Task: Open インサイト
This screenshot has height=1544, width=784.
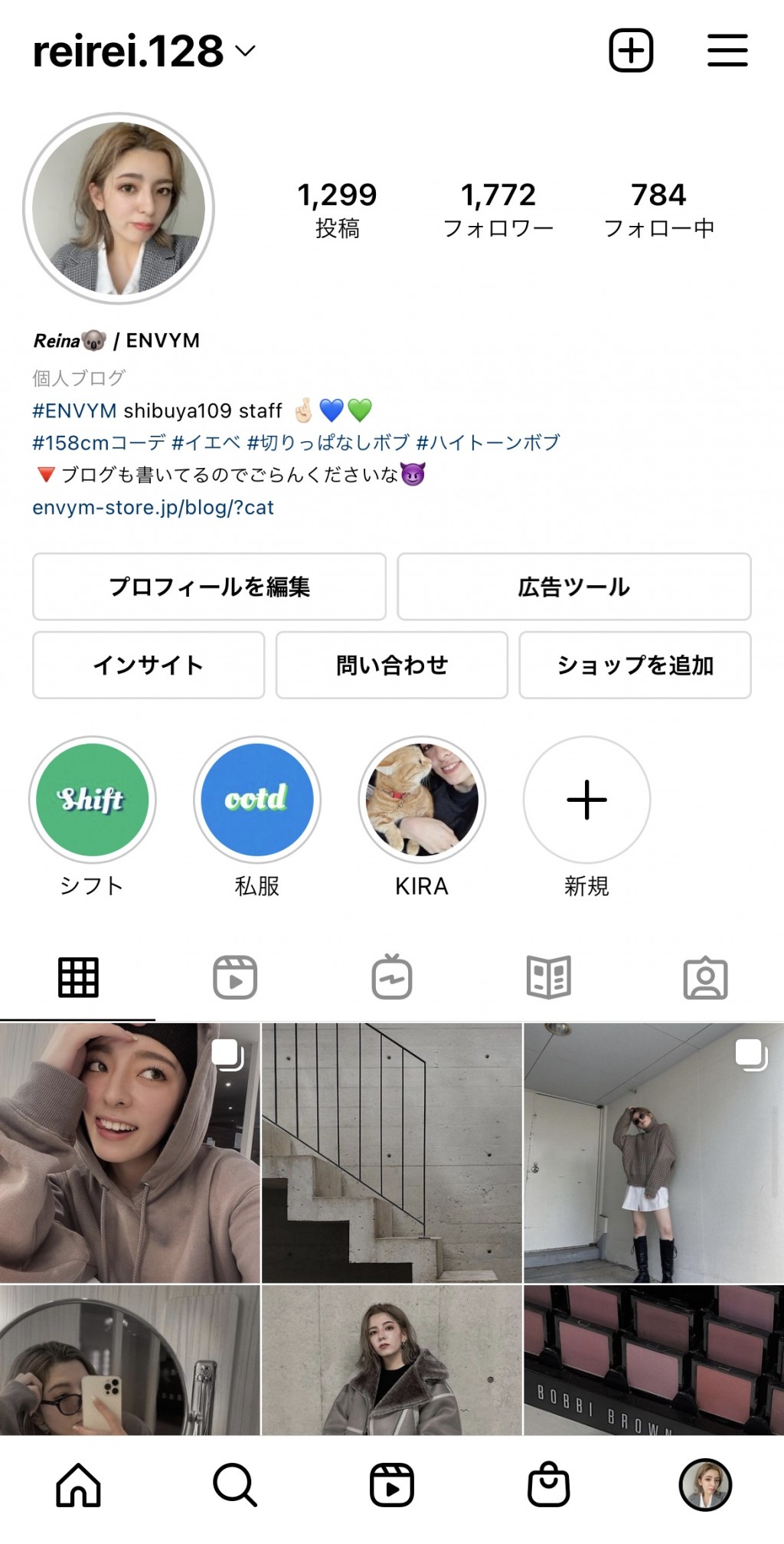Action: 149,665
